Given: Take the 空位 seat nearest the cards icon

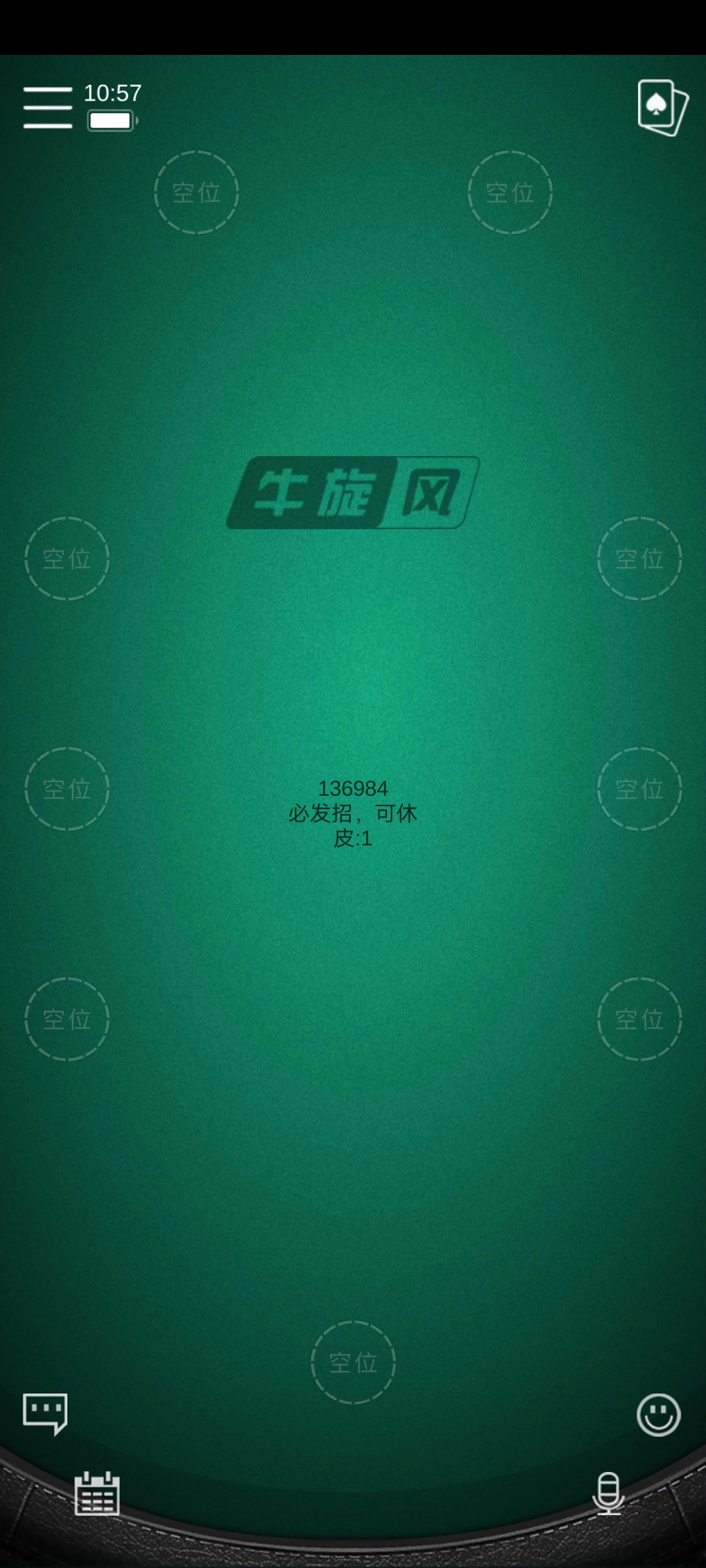Looking at the screenshot, I should pyautogui.click(x=510, y=193).
